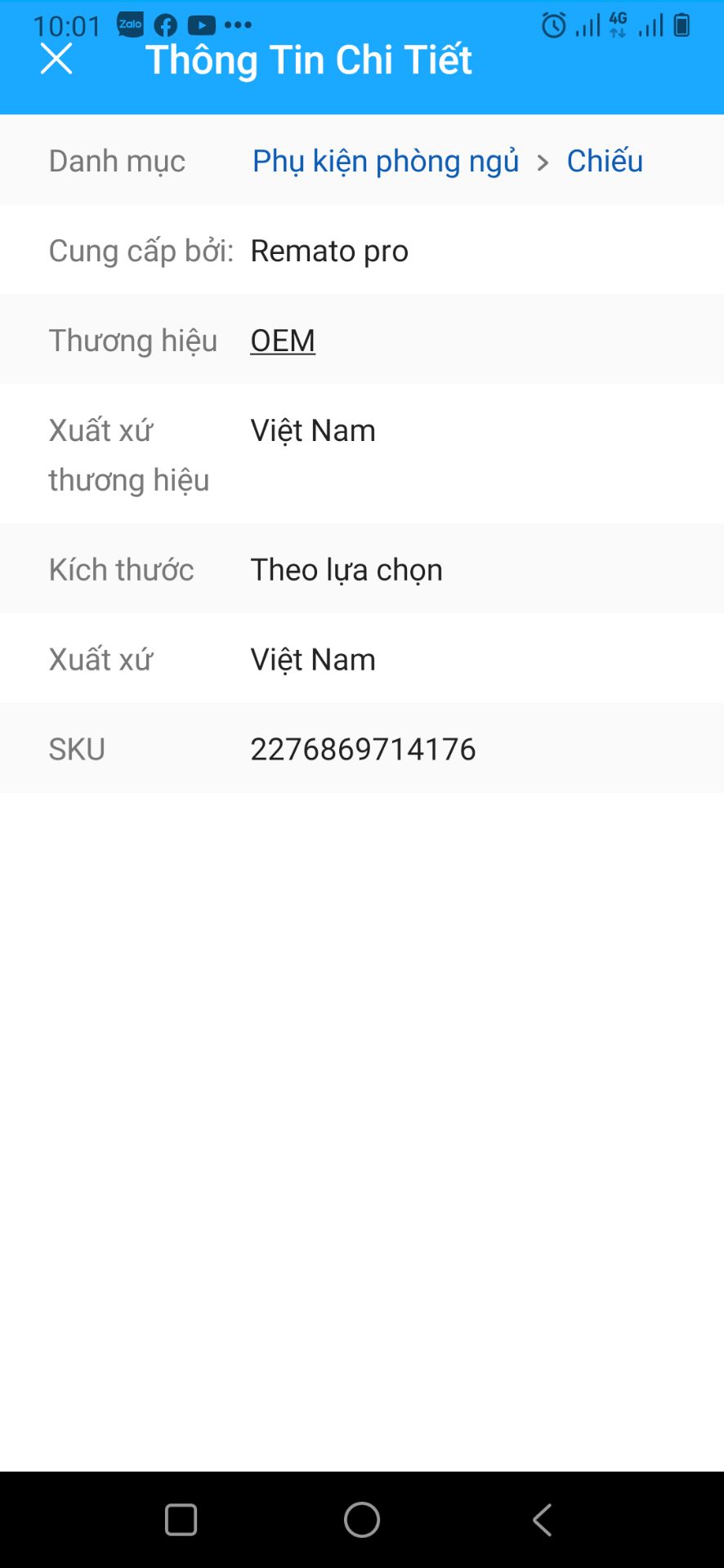This screenshot has width=724, height=1568.
Task: Show recent apps
Action: 181,1520
